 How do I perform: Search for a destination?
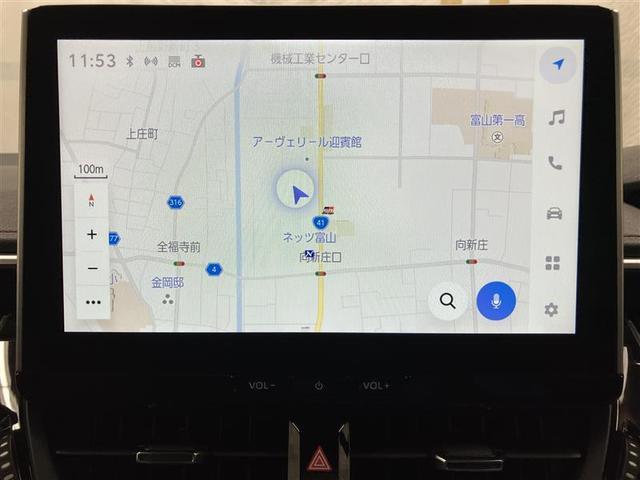[x=447, y=300]
